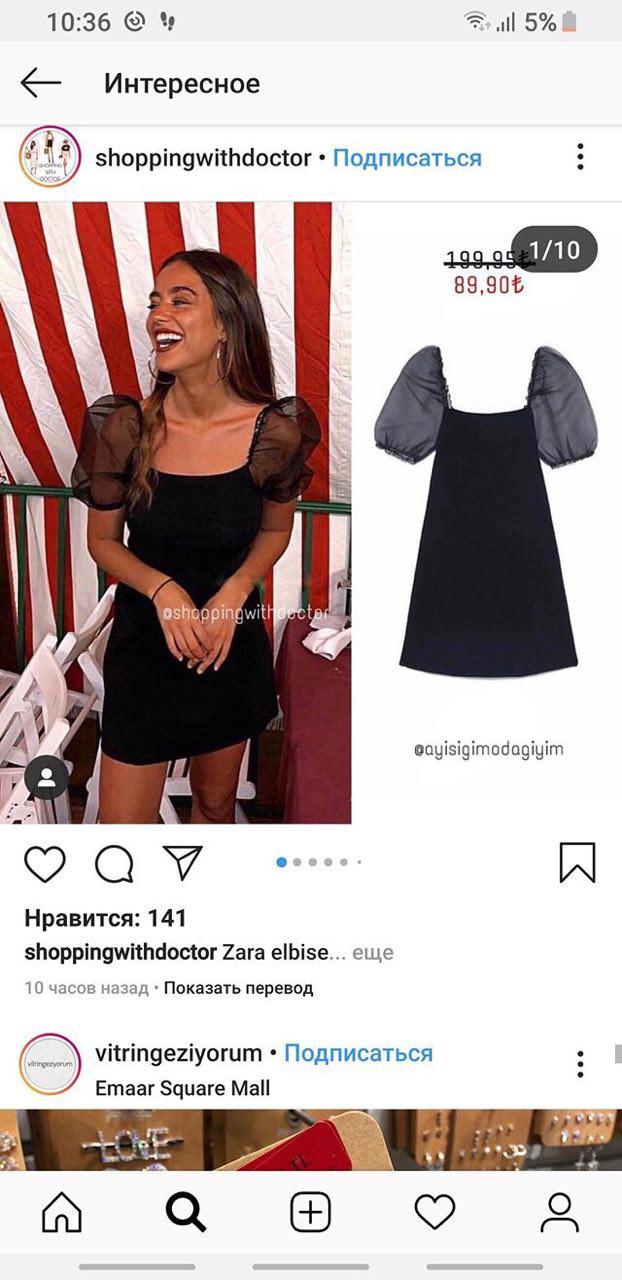622x1280 pixels.
Task: Open shoppingwithdoctor profile avatar
Action: [50, 157]
